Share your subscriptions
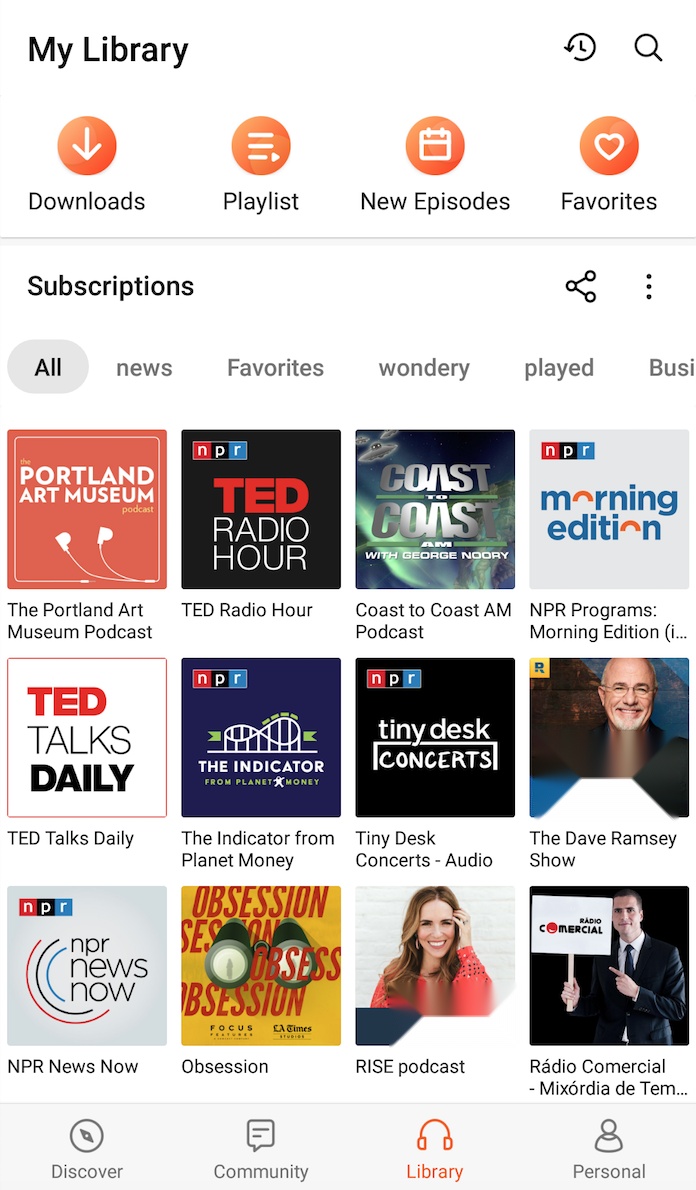 [581, 286]
